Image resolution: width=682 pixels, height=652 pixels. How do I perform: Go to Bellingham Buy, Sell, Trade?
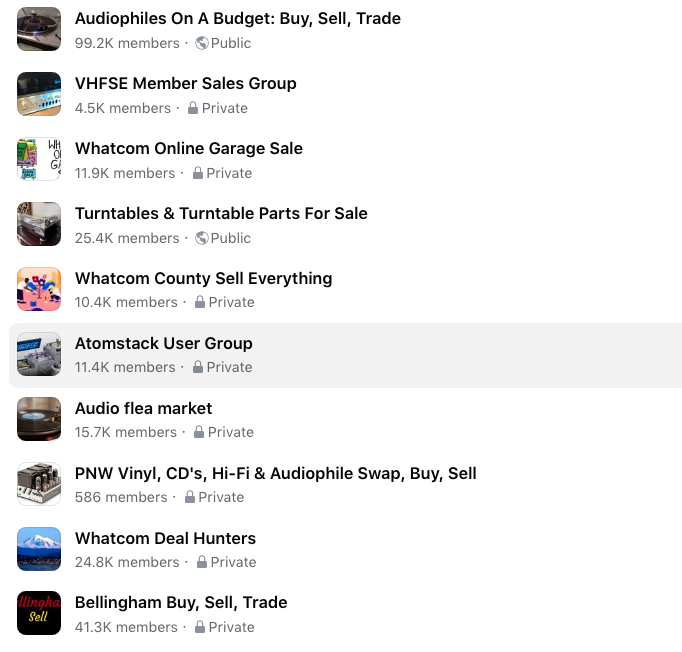click(x=181, y=602)
